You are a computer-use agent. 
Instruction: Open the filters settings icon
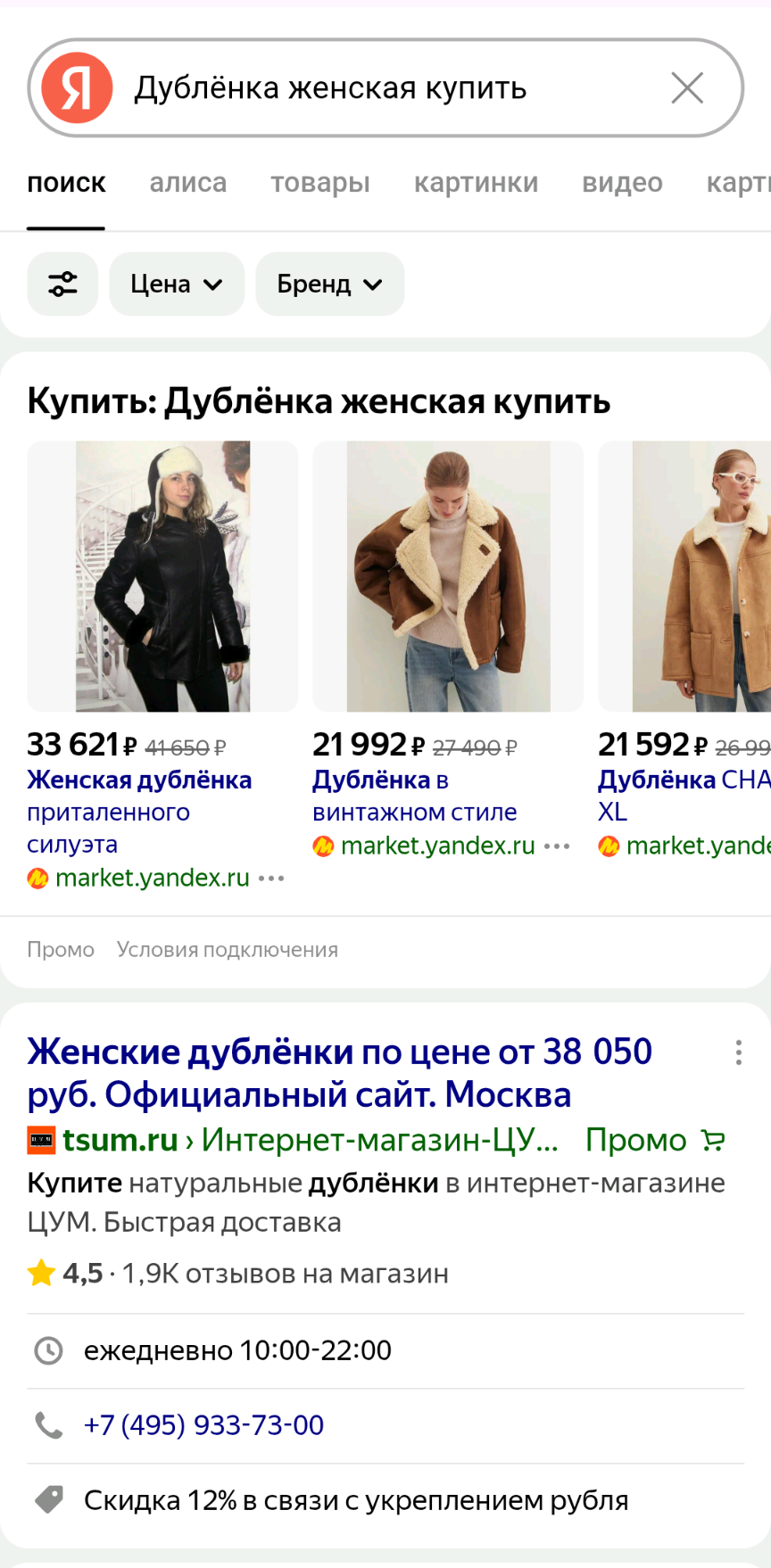pos(62,284)
